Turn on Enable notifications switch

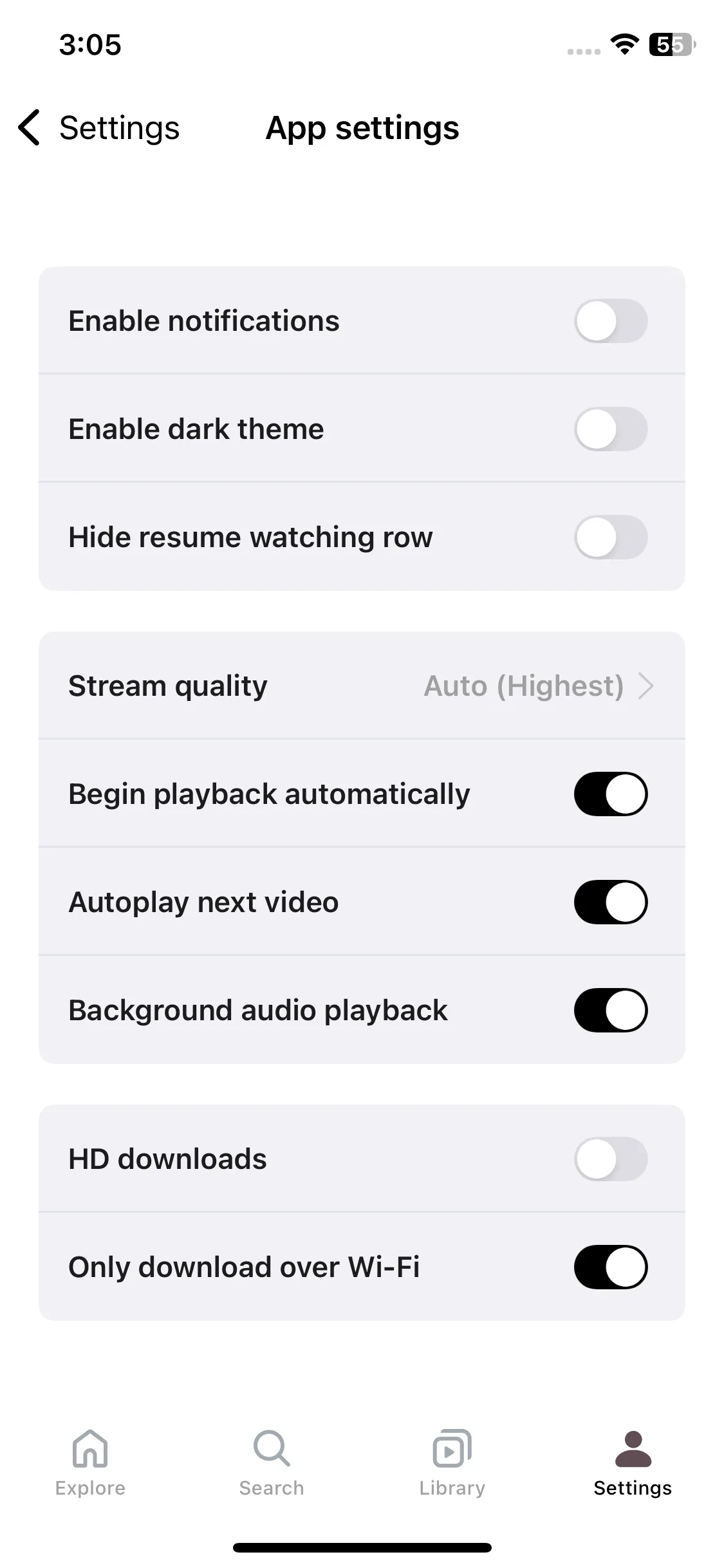click(610, 321)
